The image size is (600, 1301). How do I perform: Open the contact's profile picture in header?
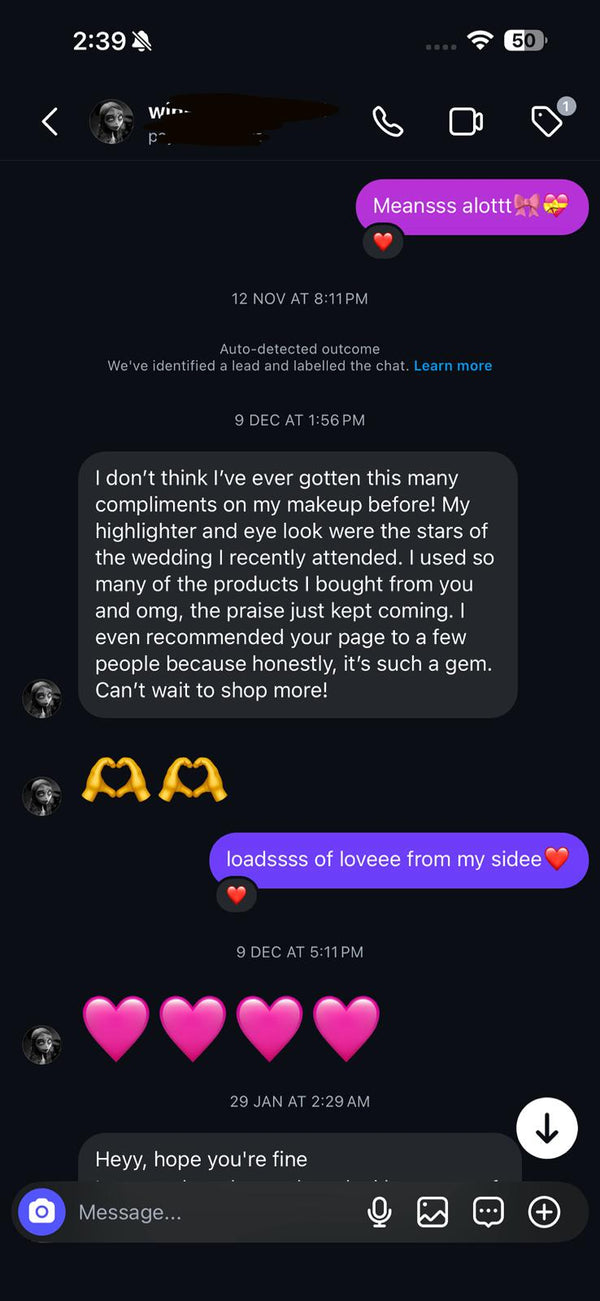pos(111,122)
